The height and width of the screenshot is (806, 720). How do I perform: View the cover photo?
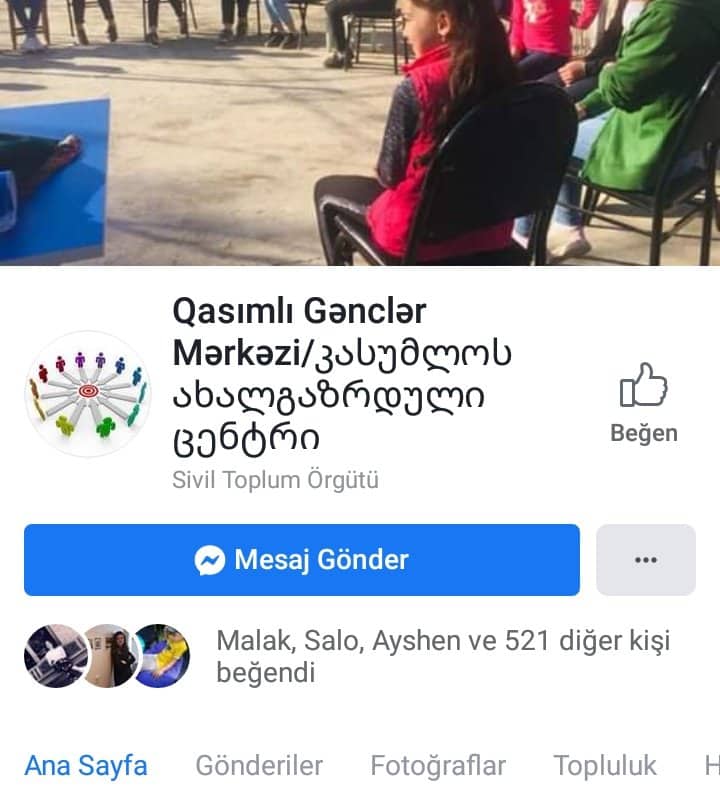[x=360, y=130]
